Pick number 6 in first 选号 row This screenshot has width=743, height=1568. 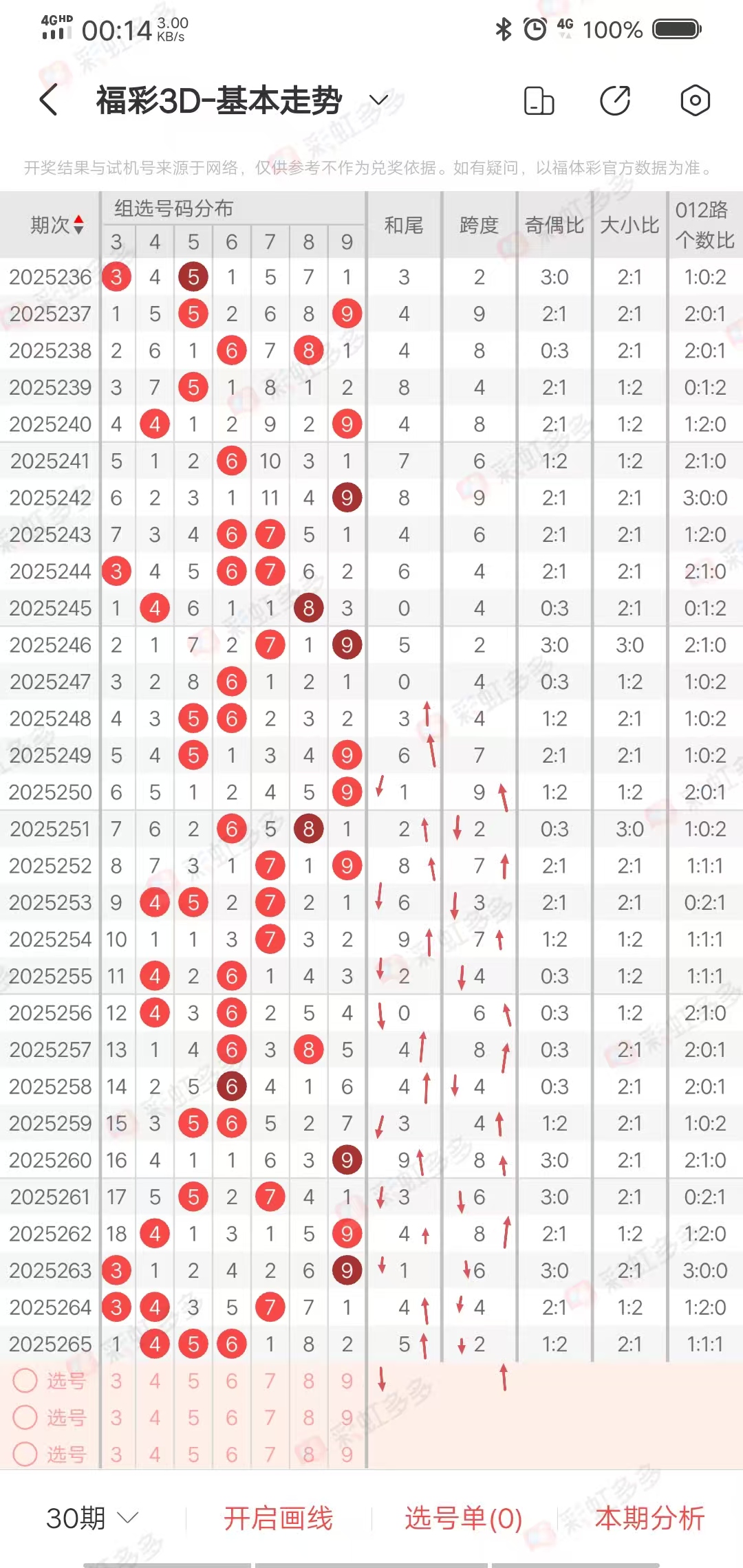(x=232, y=1380)
